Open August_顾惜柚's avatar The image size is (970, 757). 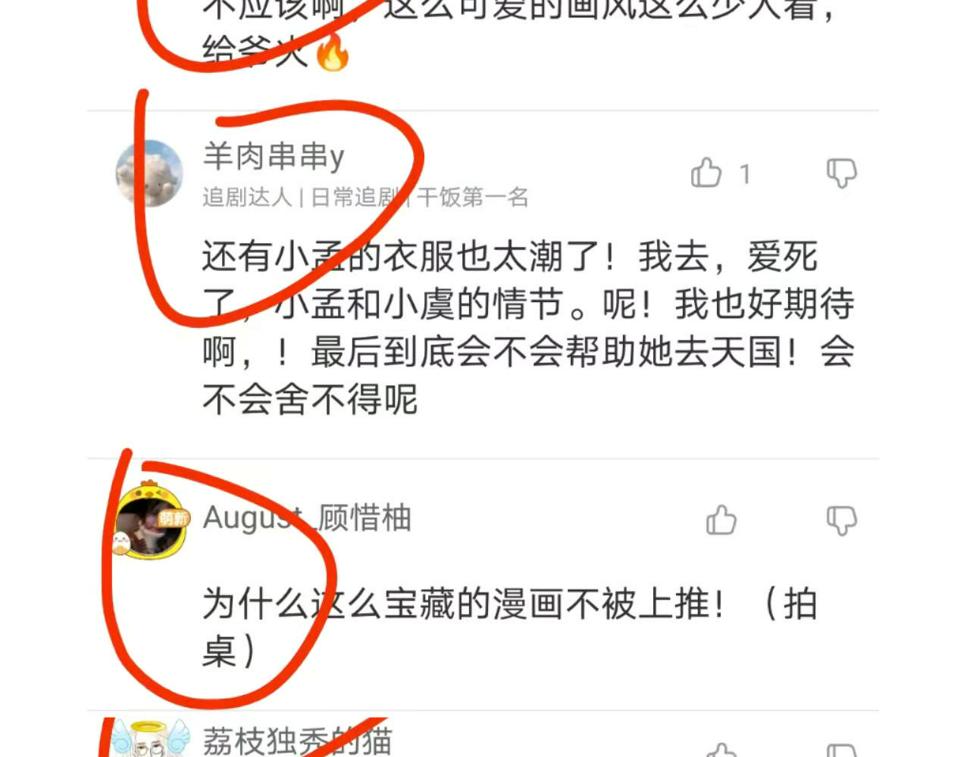coord(150,520)
